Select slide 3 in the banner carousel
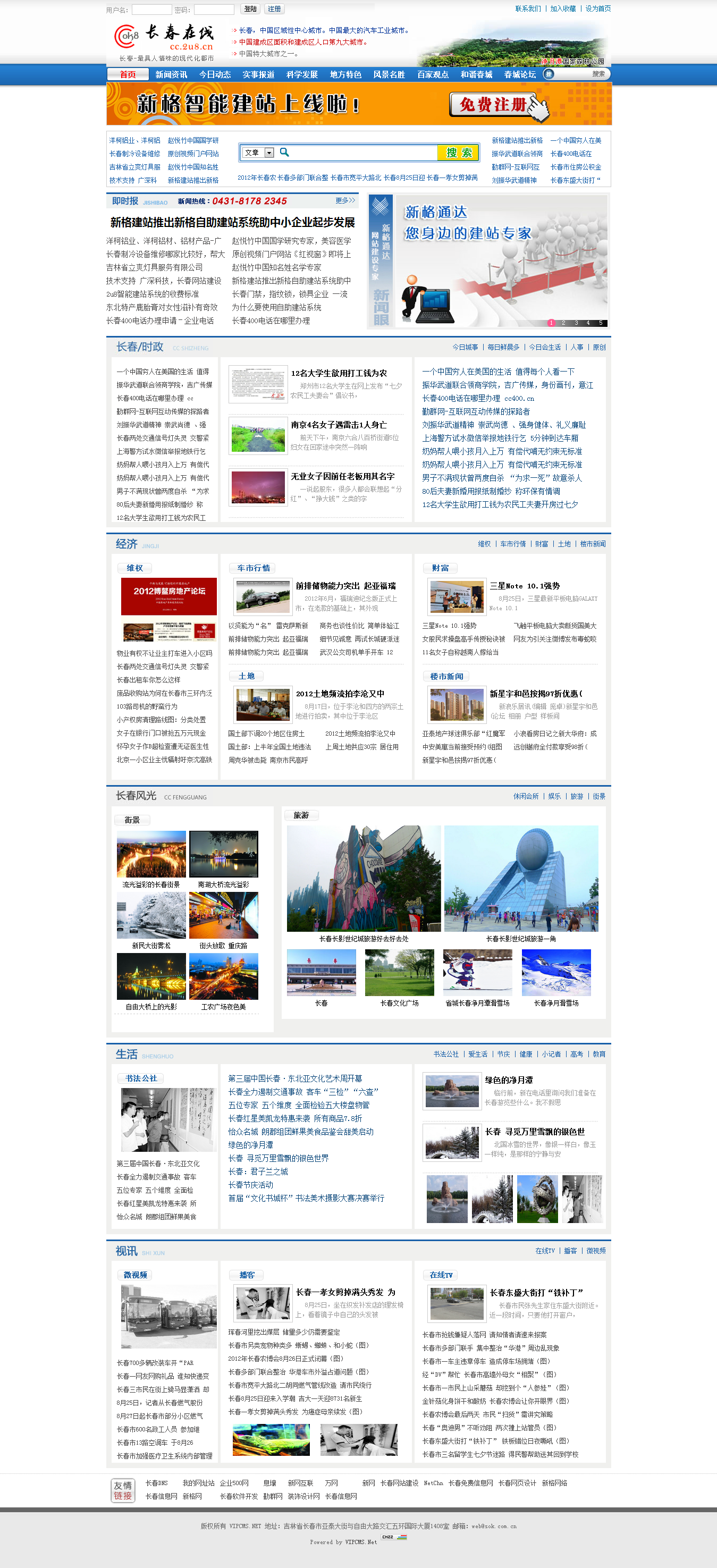Screen dimensions: 717x1568 (x=576, y=323)
